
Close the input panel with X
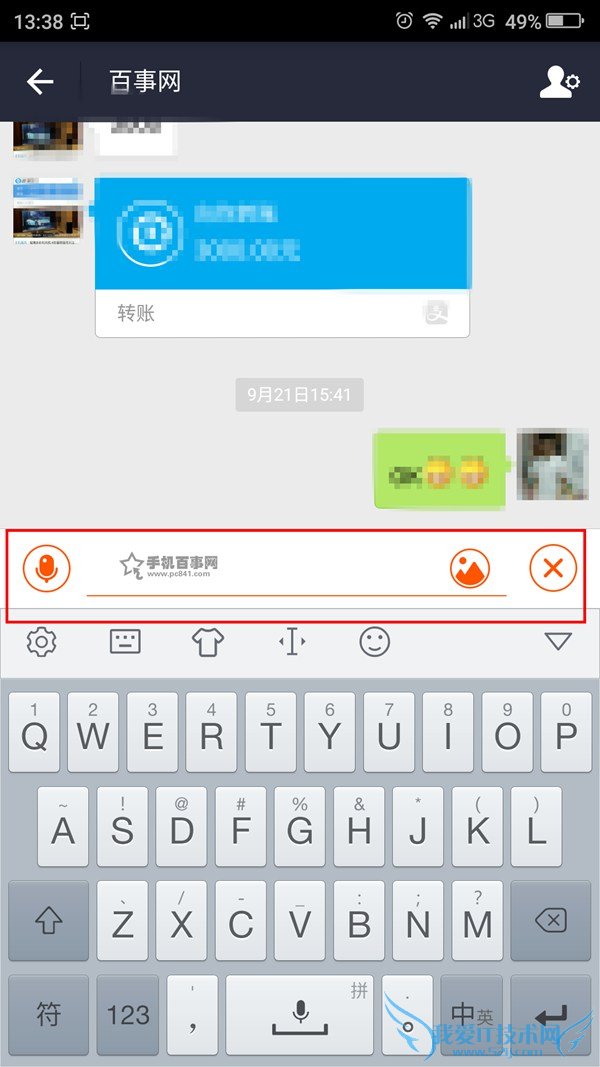point(553,569)
